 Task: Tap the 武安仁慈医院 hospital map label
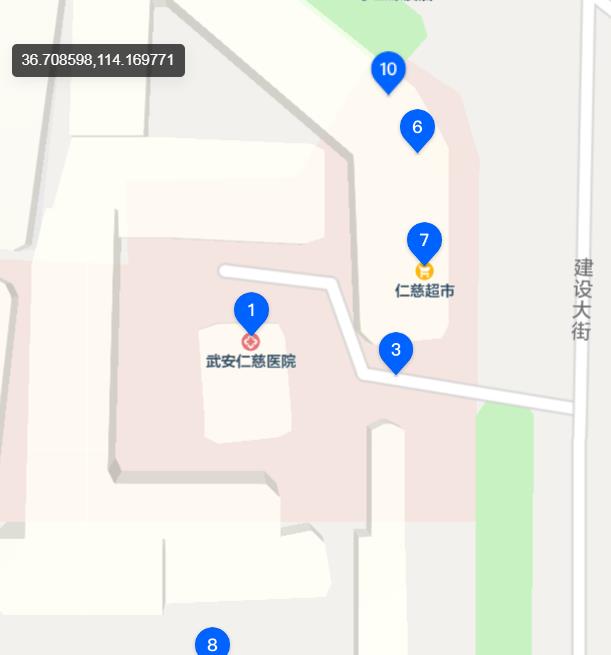(x=251, y=361)
